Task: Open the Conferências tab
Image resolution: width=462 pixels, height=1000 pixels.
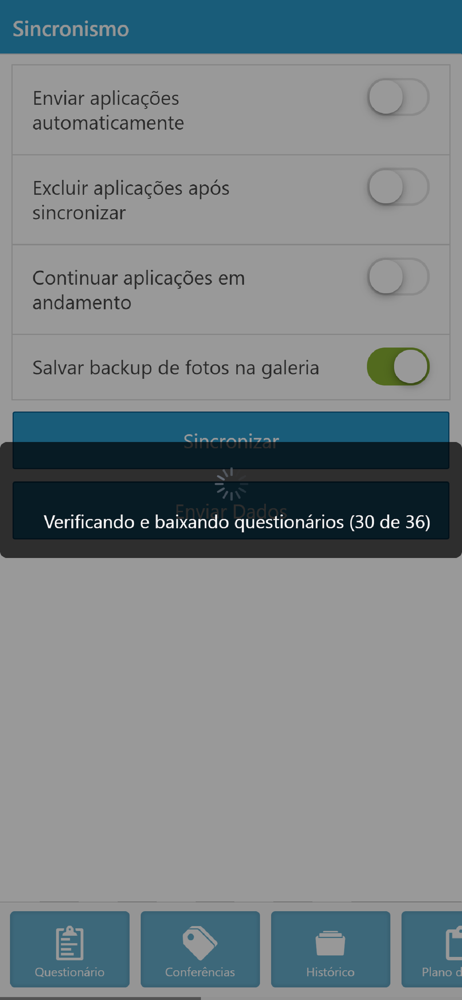Action: point(200,949)
